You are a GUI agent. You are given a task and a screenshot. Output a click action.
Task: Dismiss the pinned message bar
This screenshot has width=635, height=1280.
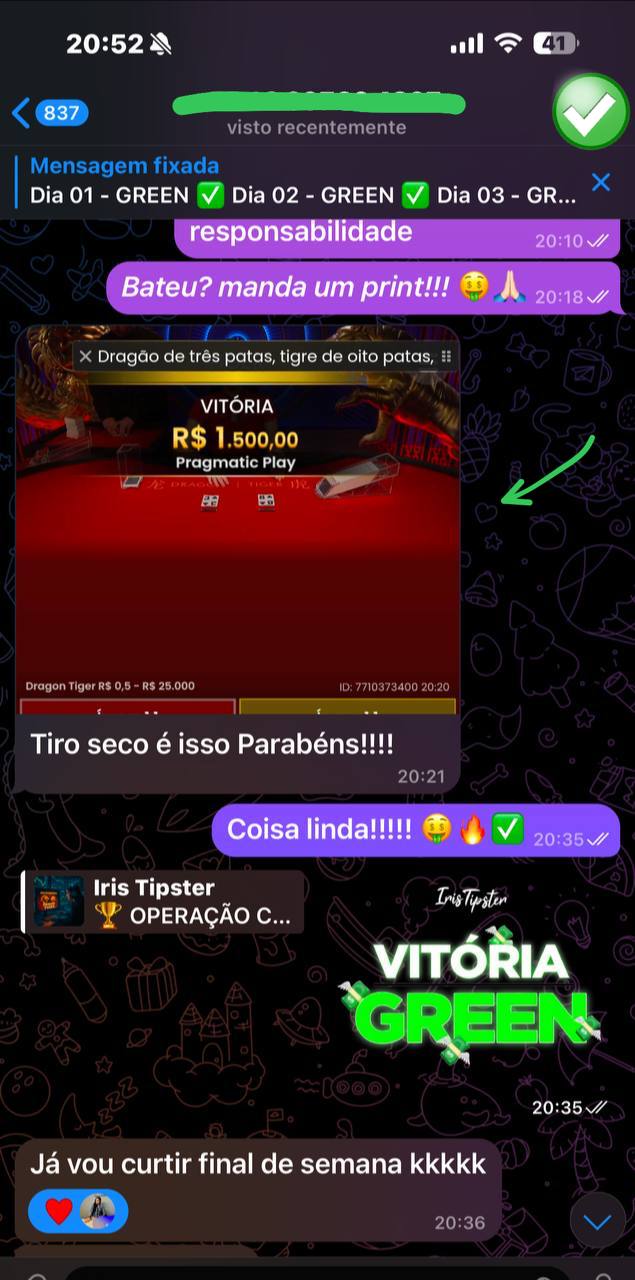click(x=600, y=182)
